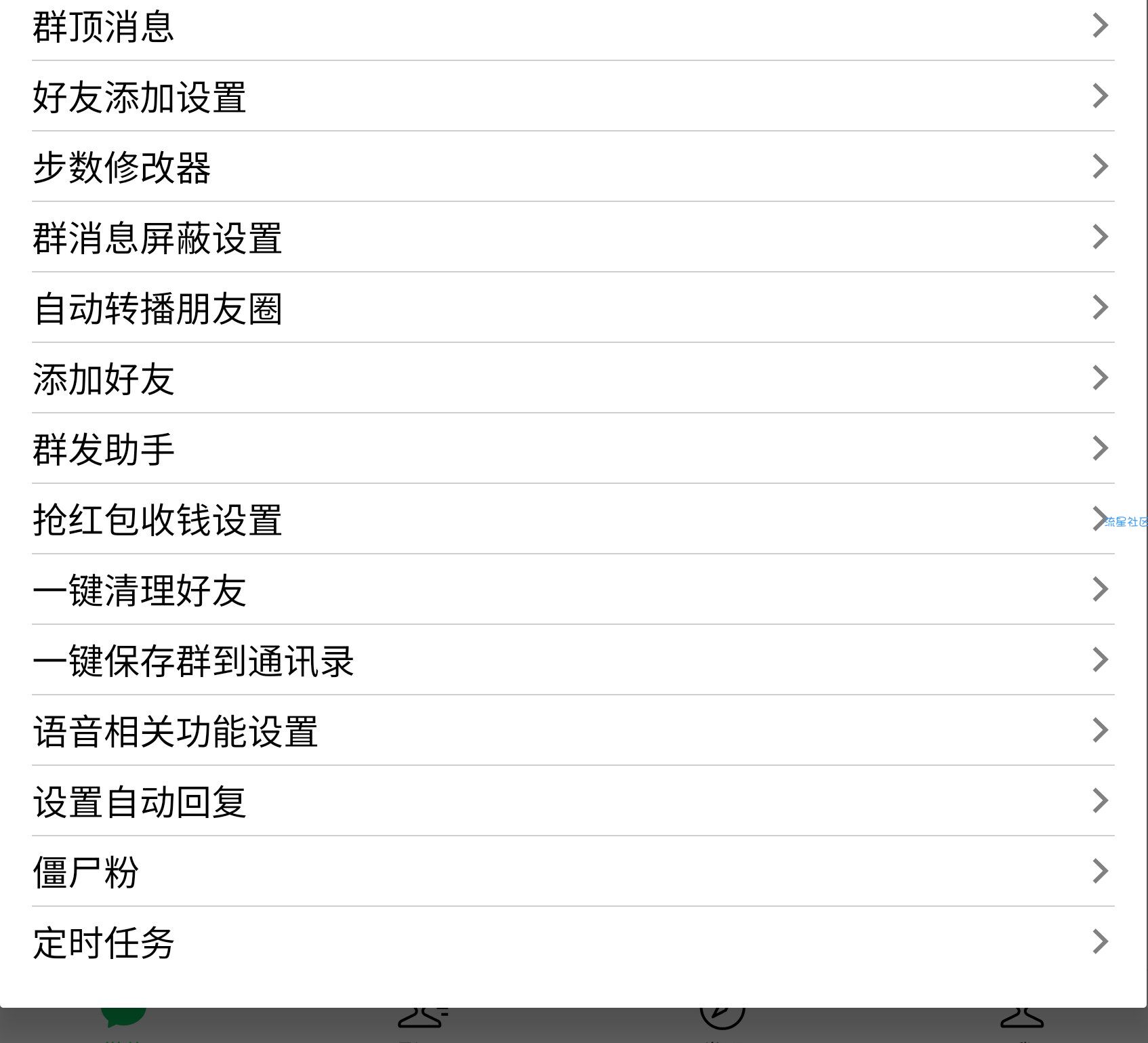Select 一键清理好友
1148x1043 pixels.
[573, 590]
